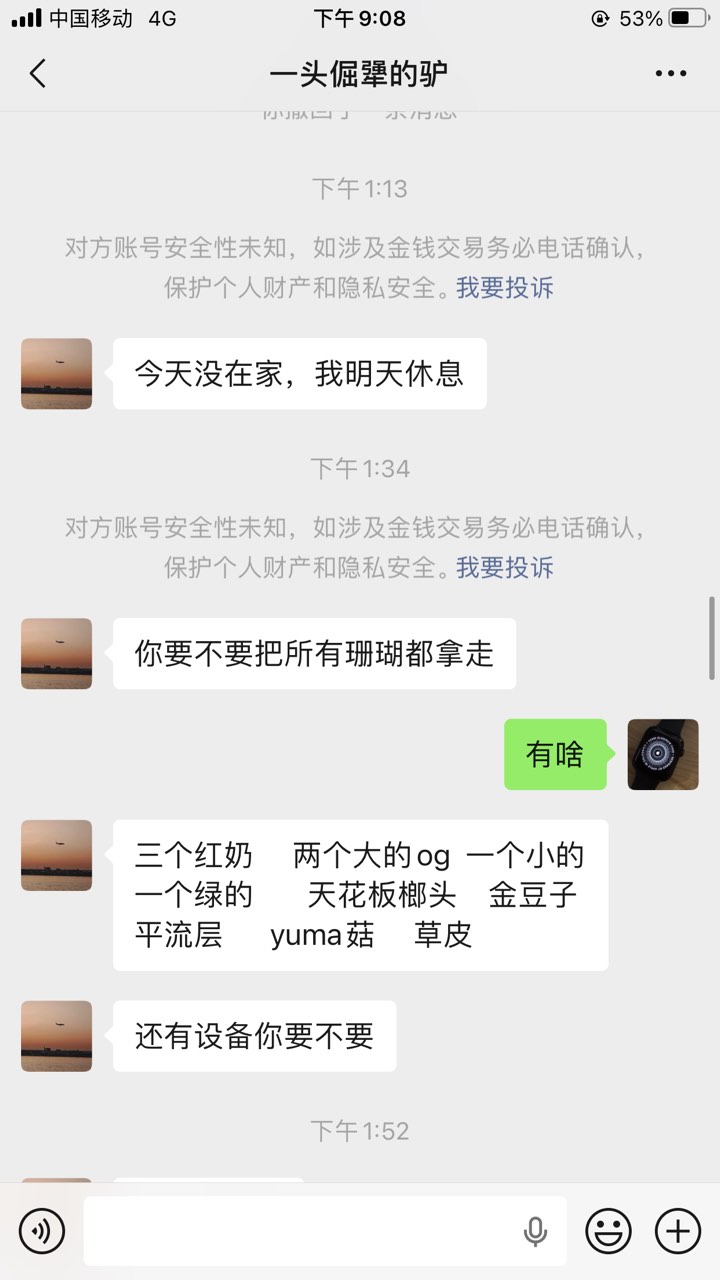Tap the 我要投诉 link under 下午1:34
This screenshot has width=720, height=1280.
[x=504, y=568]
